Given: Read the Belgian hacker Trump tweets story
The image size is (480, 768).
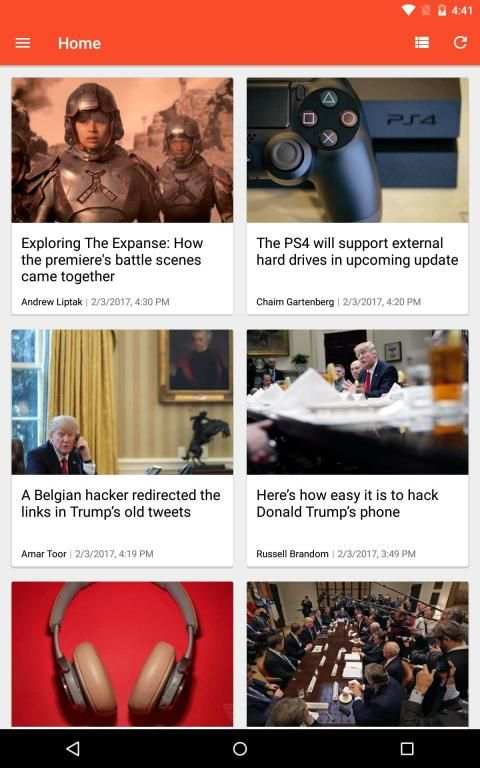Looking at the screenshot, I should pos(122,448).
